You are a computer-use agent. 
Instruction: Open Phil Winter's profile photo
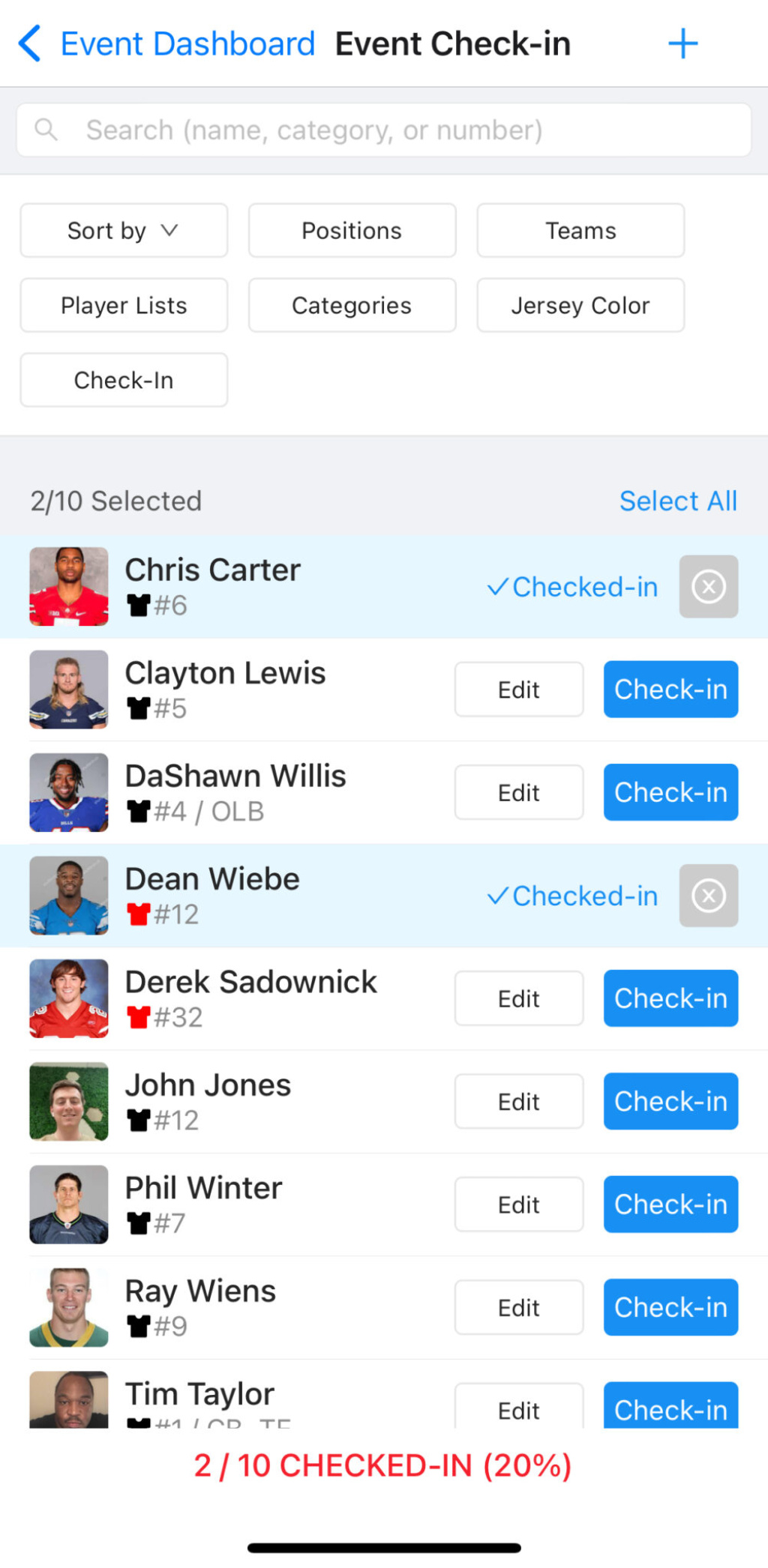click(68, 1204)
